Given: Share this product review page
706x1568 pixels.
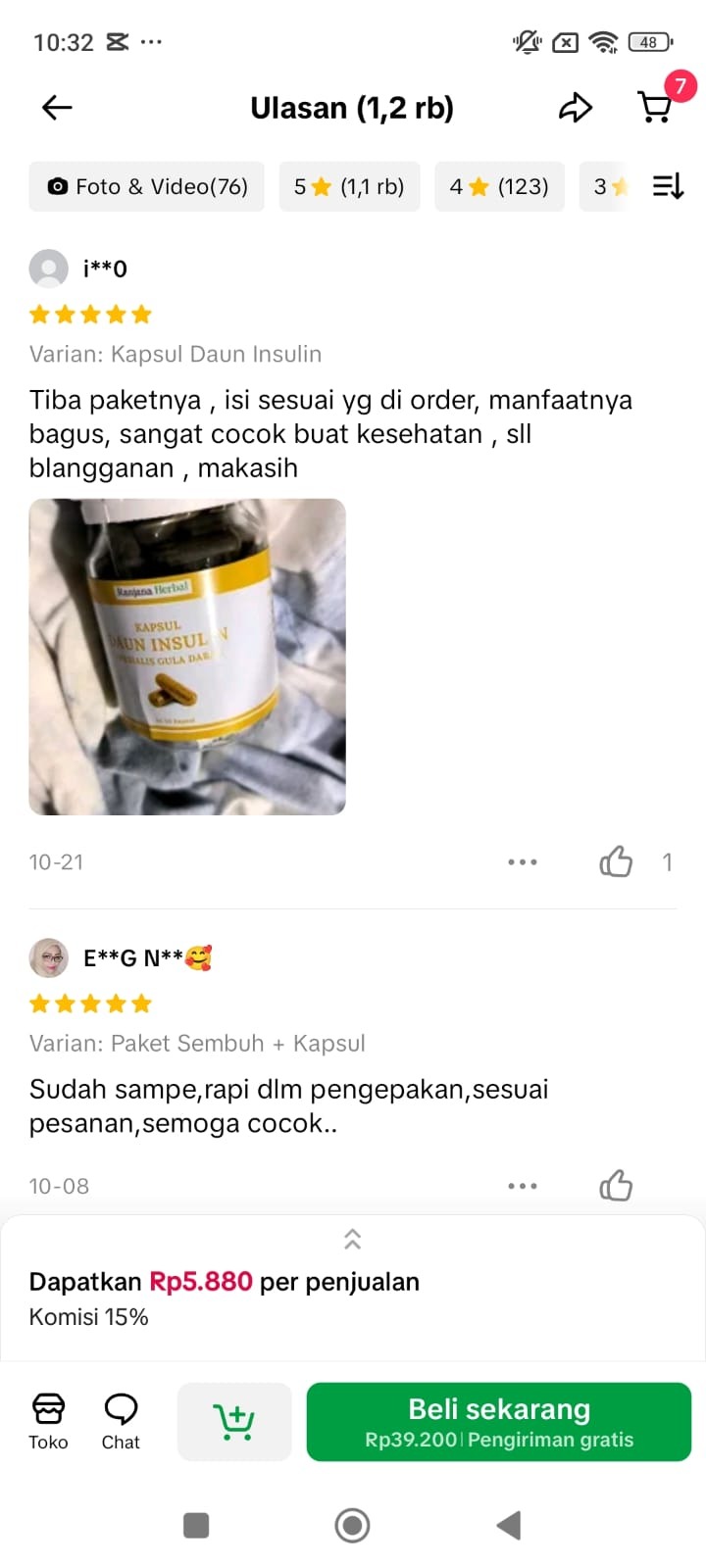Looking at the screenshot, I should click(578, 108).
